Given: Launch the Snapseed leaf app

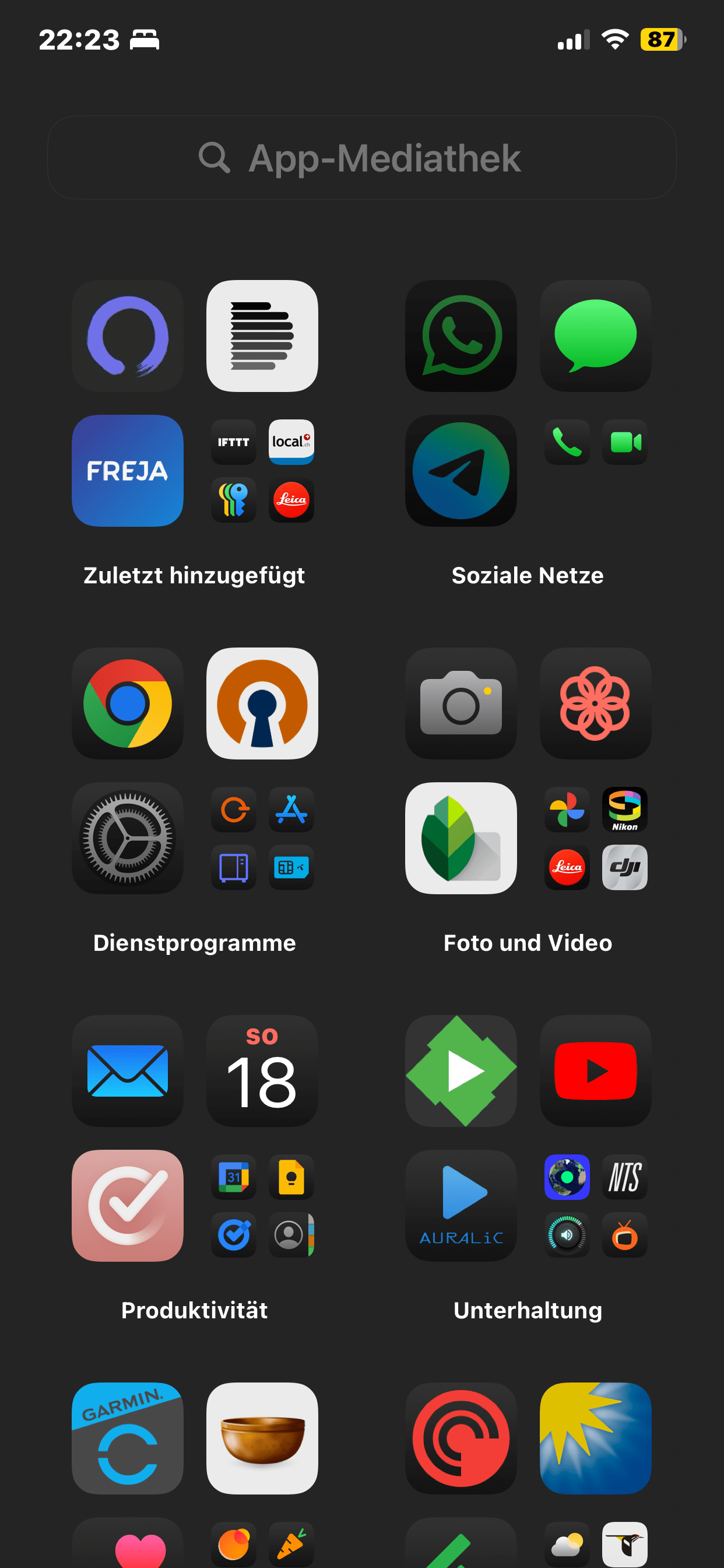Looking at the screenshot, I should tap(461, 838).
